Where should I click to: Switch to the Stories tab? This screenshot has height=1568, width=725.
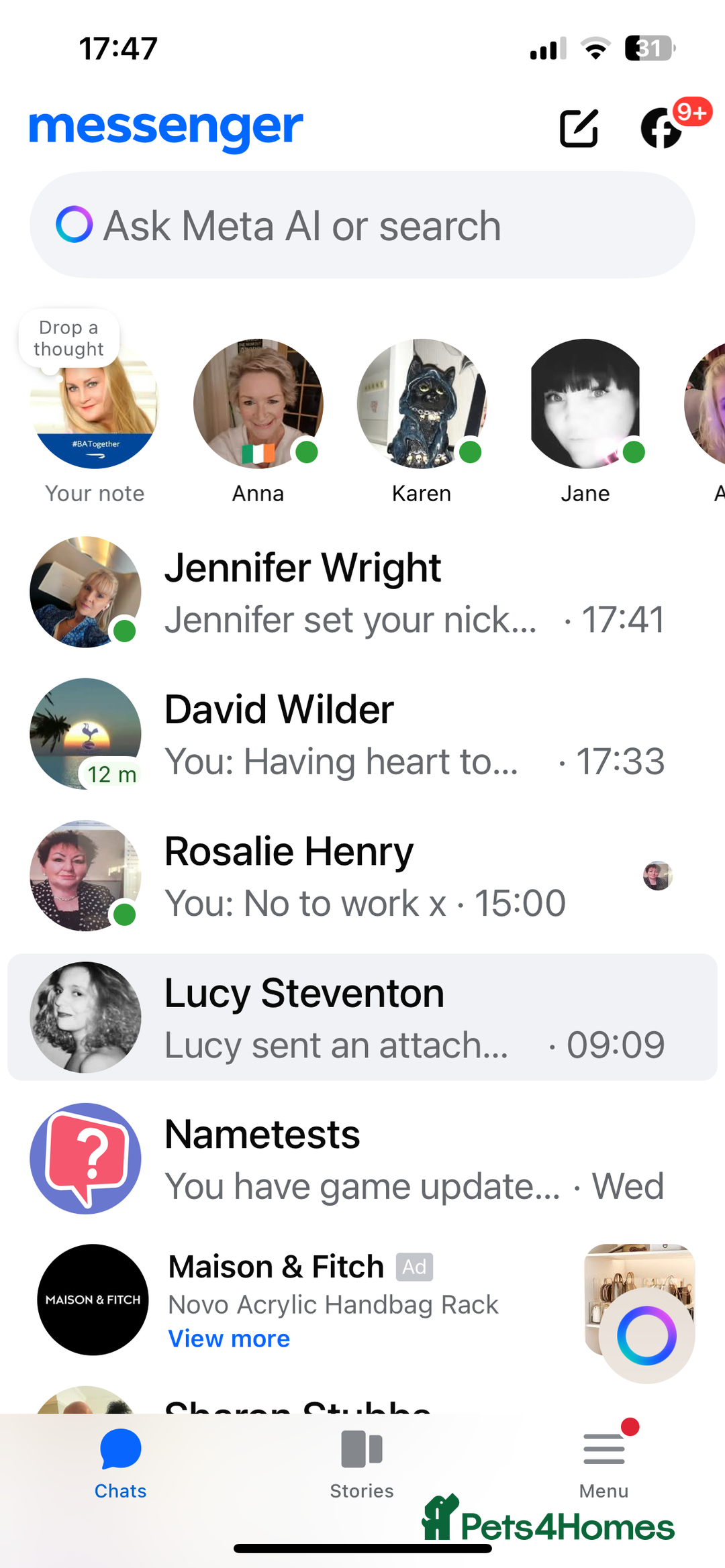click(x=362, y=1463)
